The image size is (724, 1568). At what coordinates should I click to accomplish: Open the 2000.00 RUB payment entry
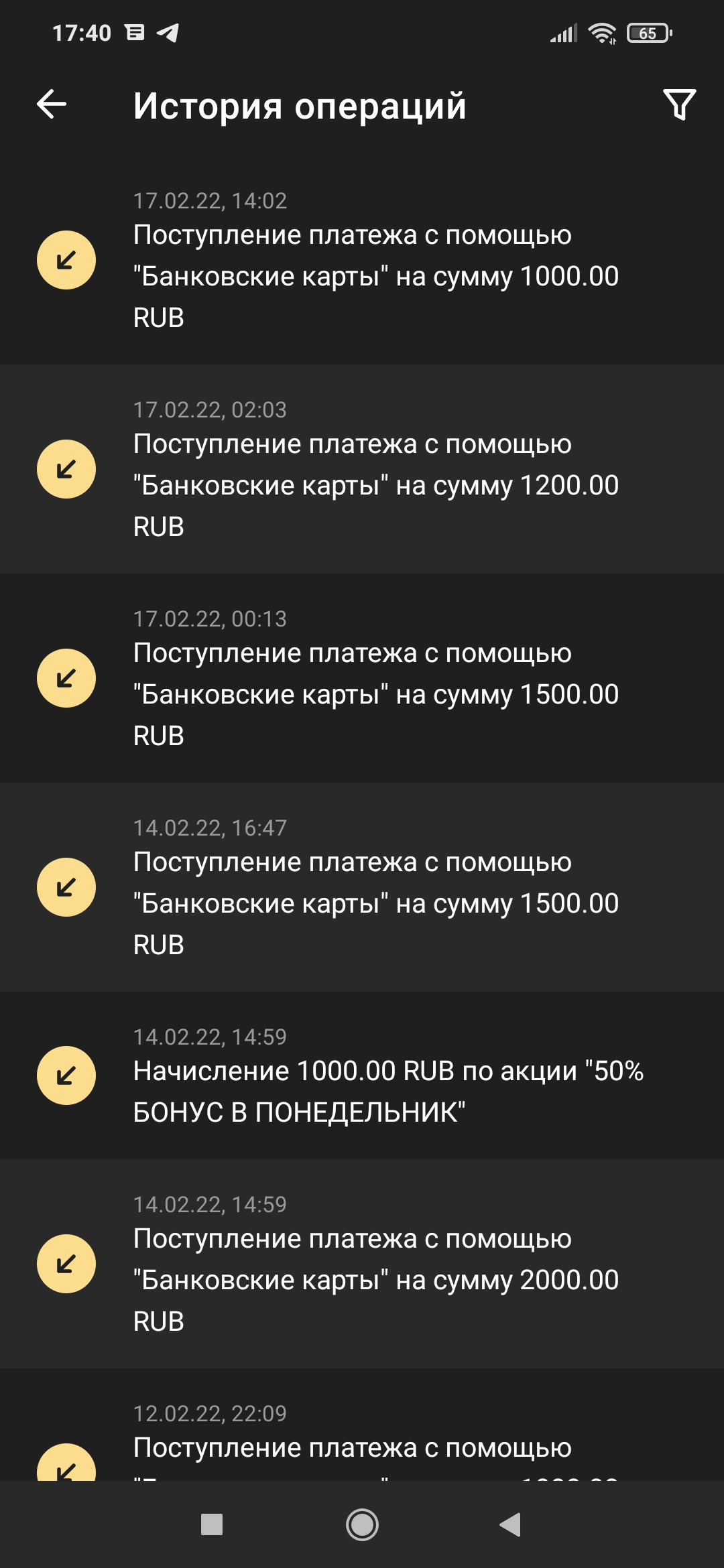[362, 1264]
